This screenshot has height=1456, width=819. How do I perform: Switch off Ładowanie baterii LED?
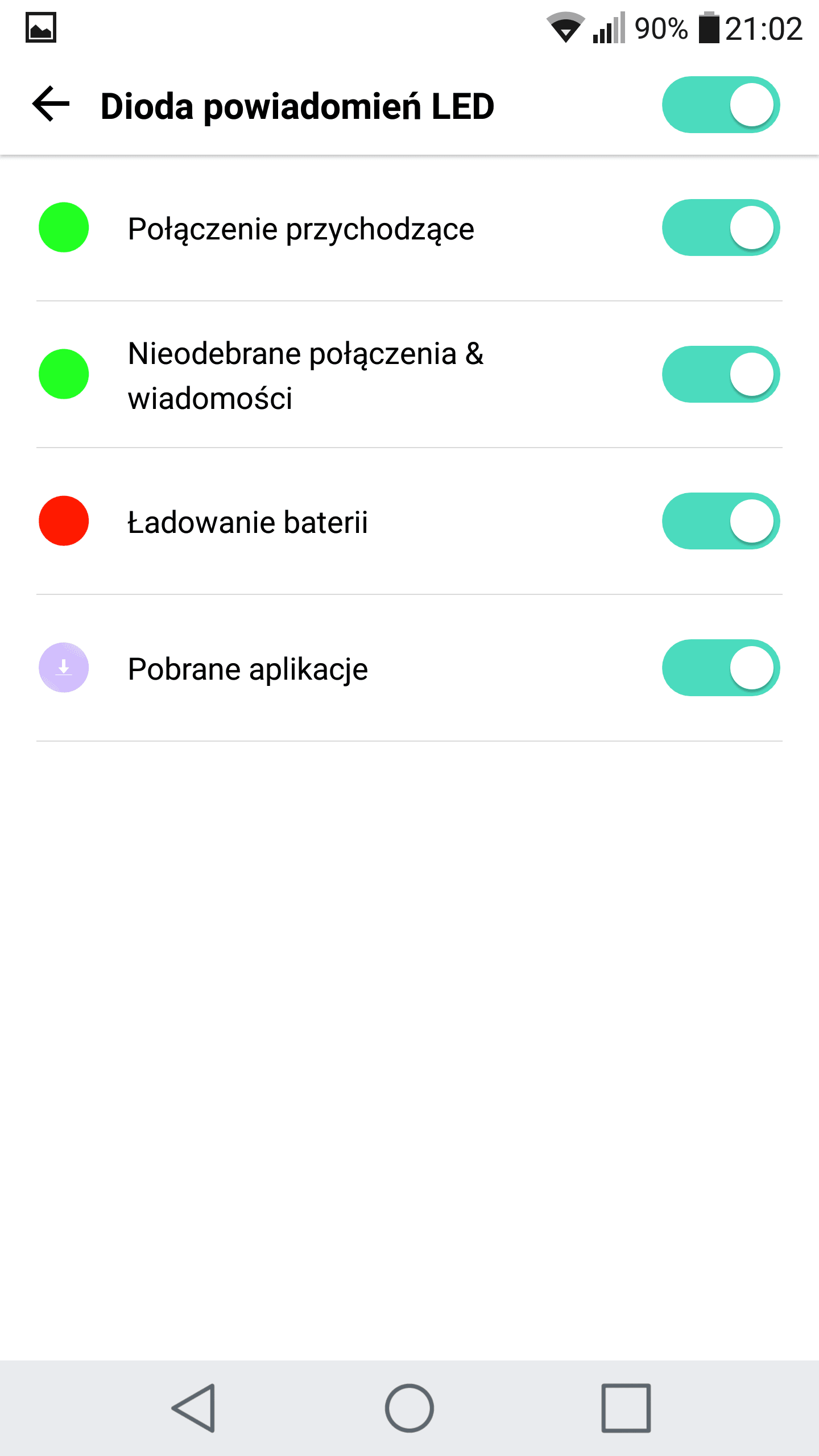click(721, 521)
